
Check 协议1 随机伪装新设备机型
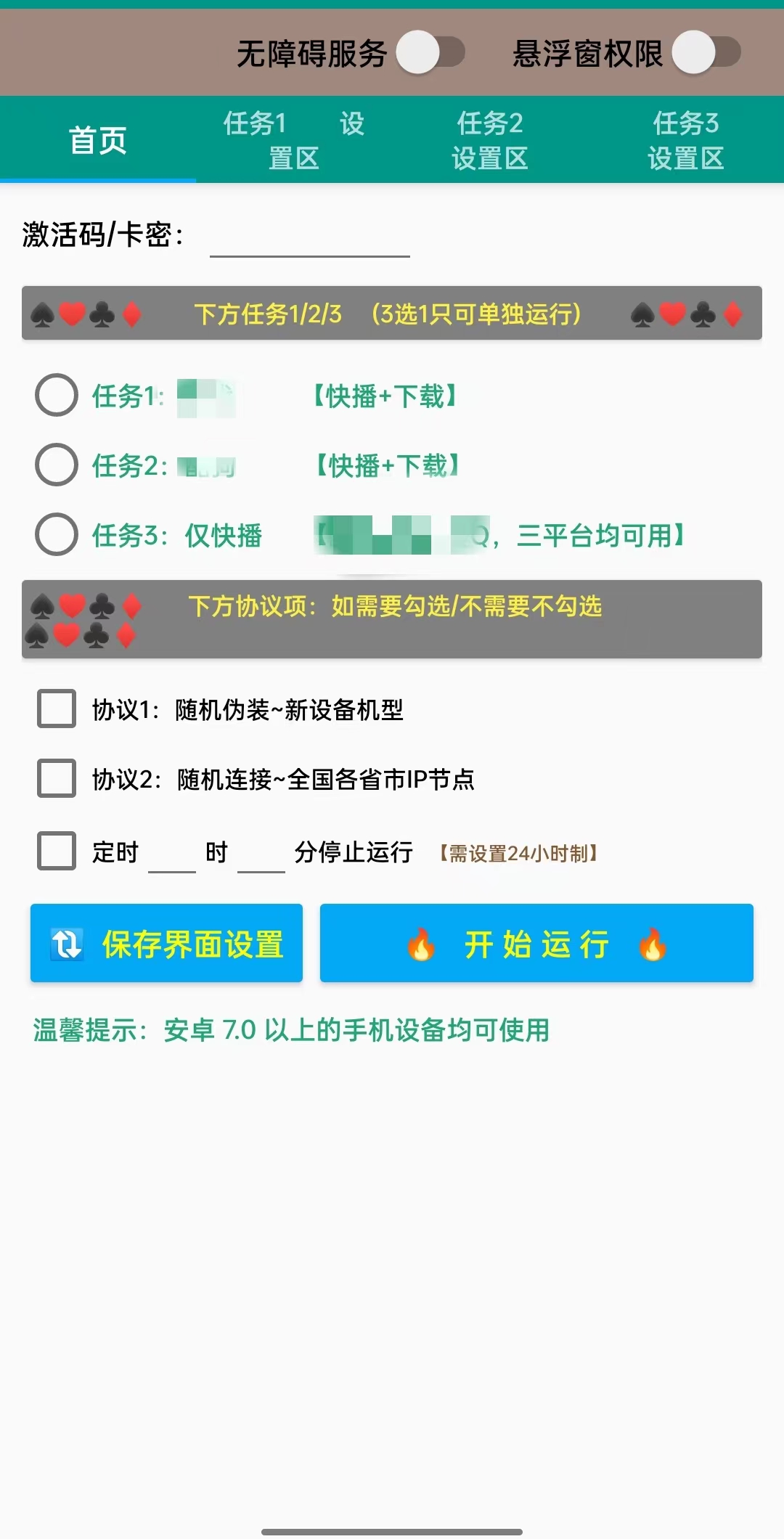(x=57, y=709)
